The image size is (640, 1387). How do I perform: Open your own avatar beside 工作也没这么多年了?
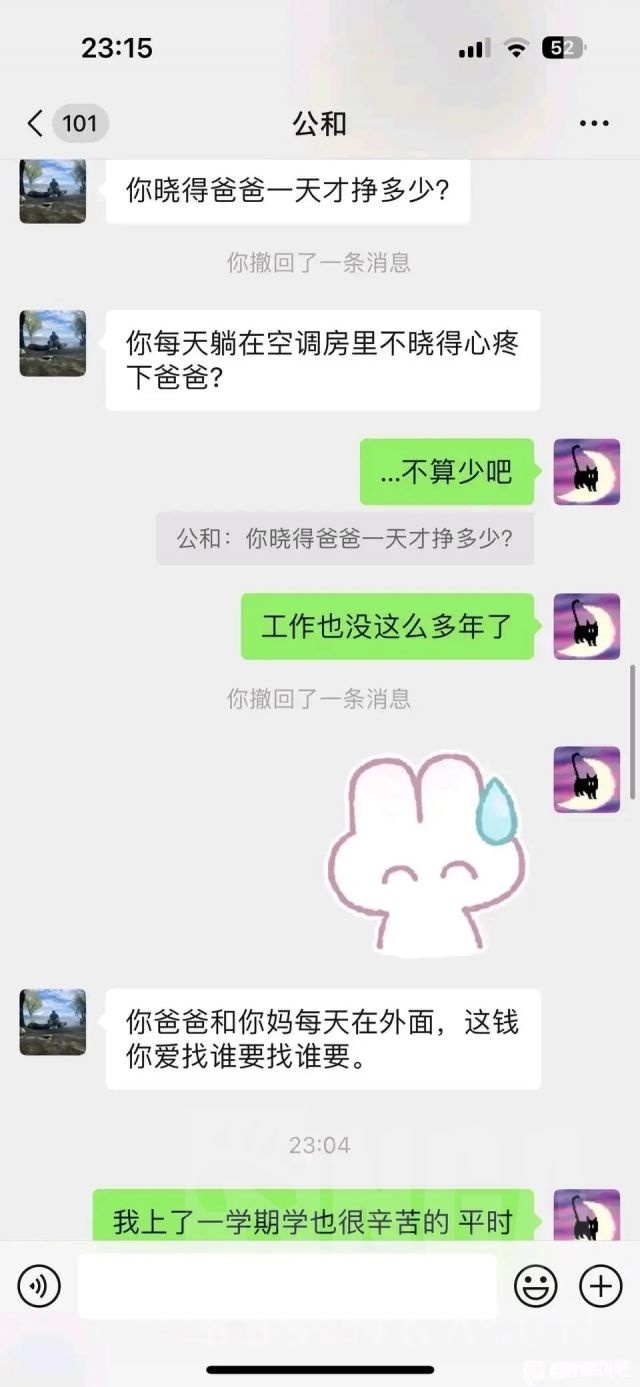coord(587,626)
